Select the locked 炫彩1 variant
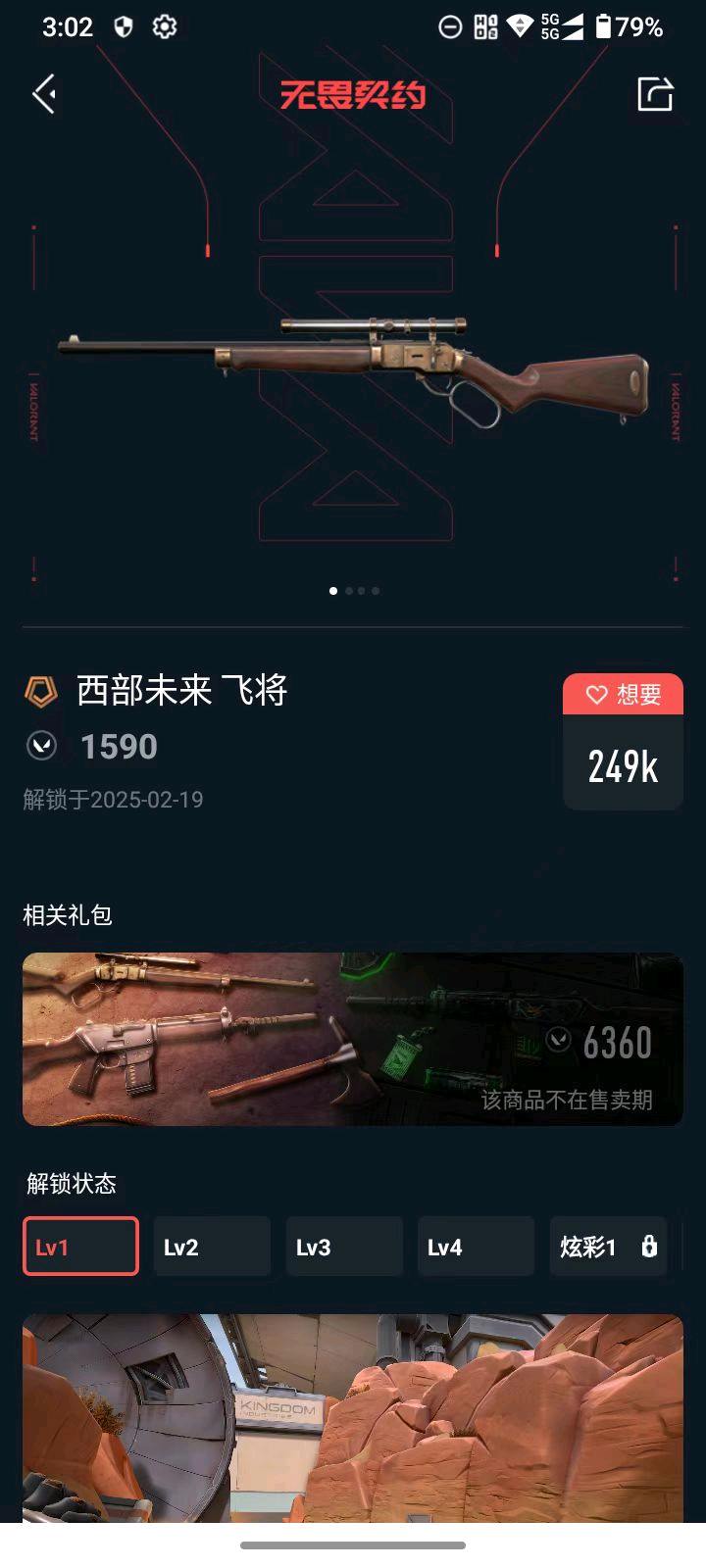This screenshot has height=1568, width=706. tap(608, 1247)
